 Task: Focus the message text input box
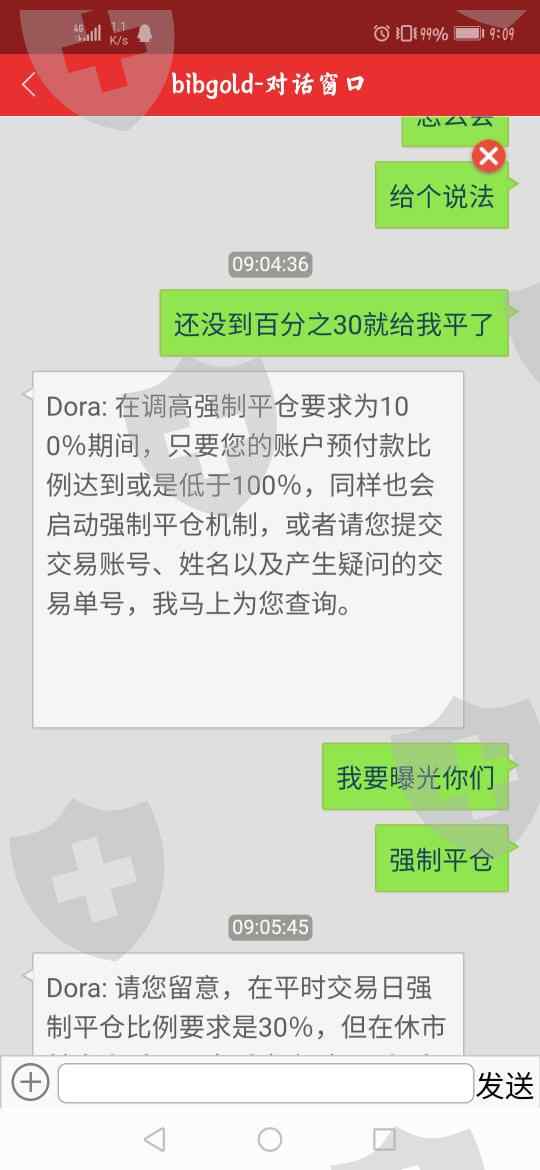[x=266, y=1083]
